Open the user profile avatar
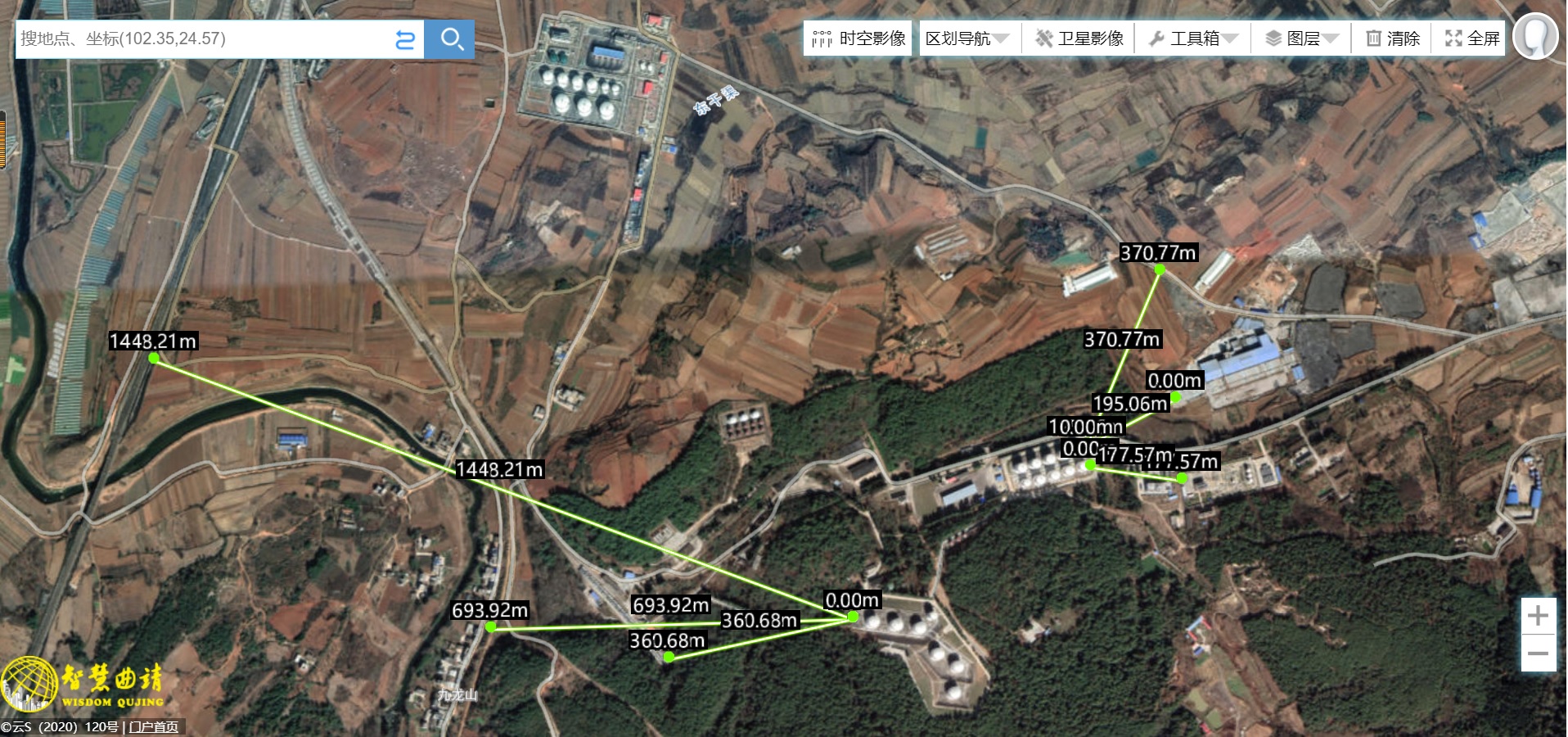Viewport: 1568px width, 737px height. click(1535, 37)
